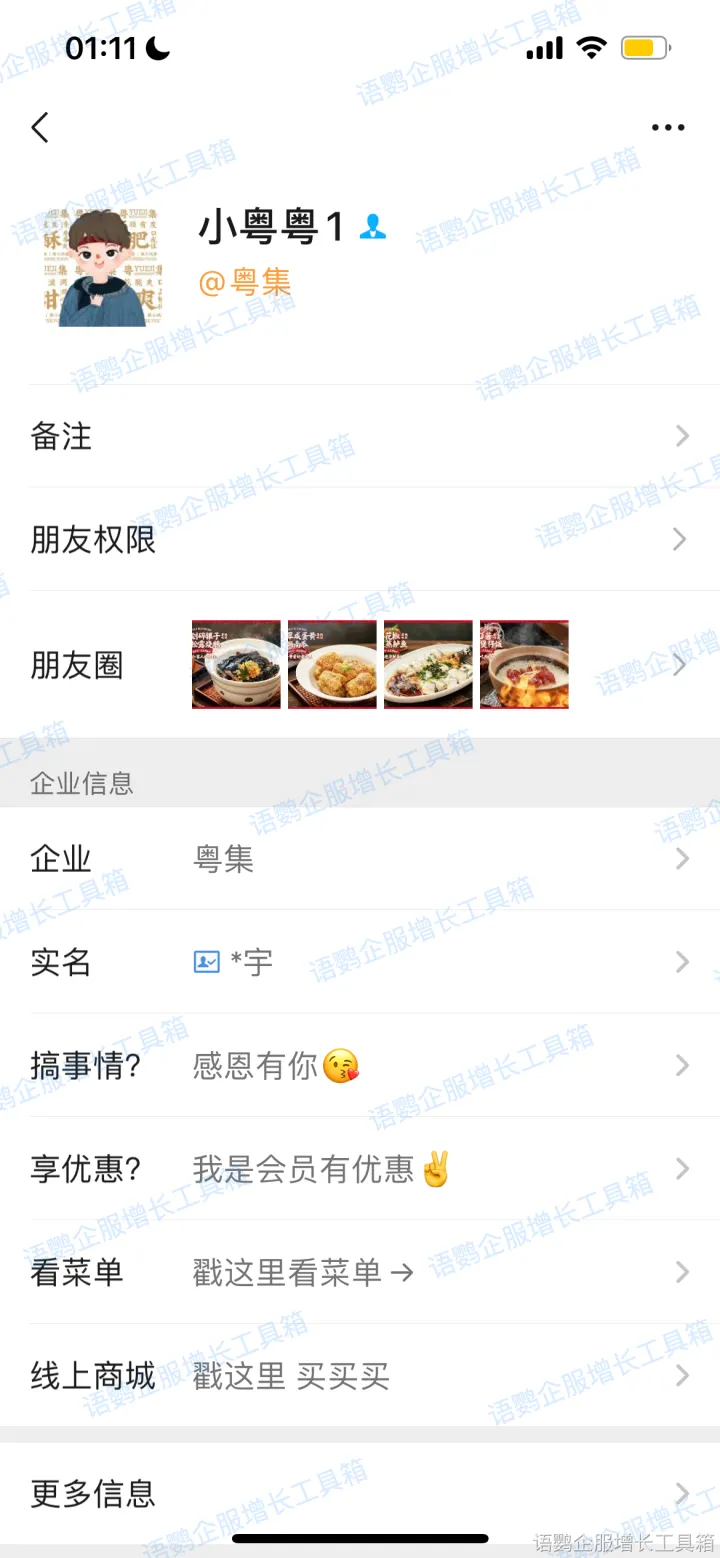Open the 搞事情? 感恩有你 row
720x1558 pixels.
click(360, 1066)
